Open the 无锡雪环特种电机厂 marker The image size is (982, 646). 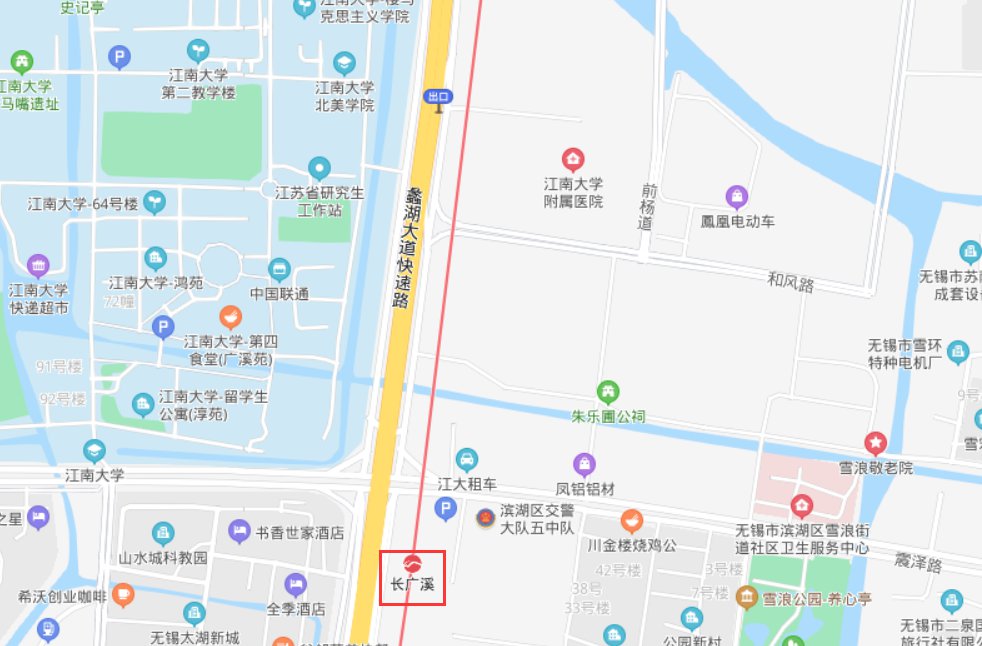click(958, 352)
